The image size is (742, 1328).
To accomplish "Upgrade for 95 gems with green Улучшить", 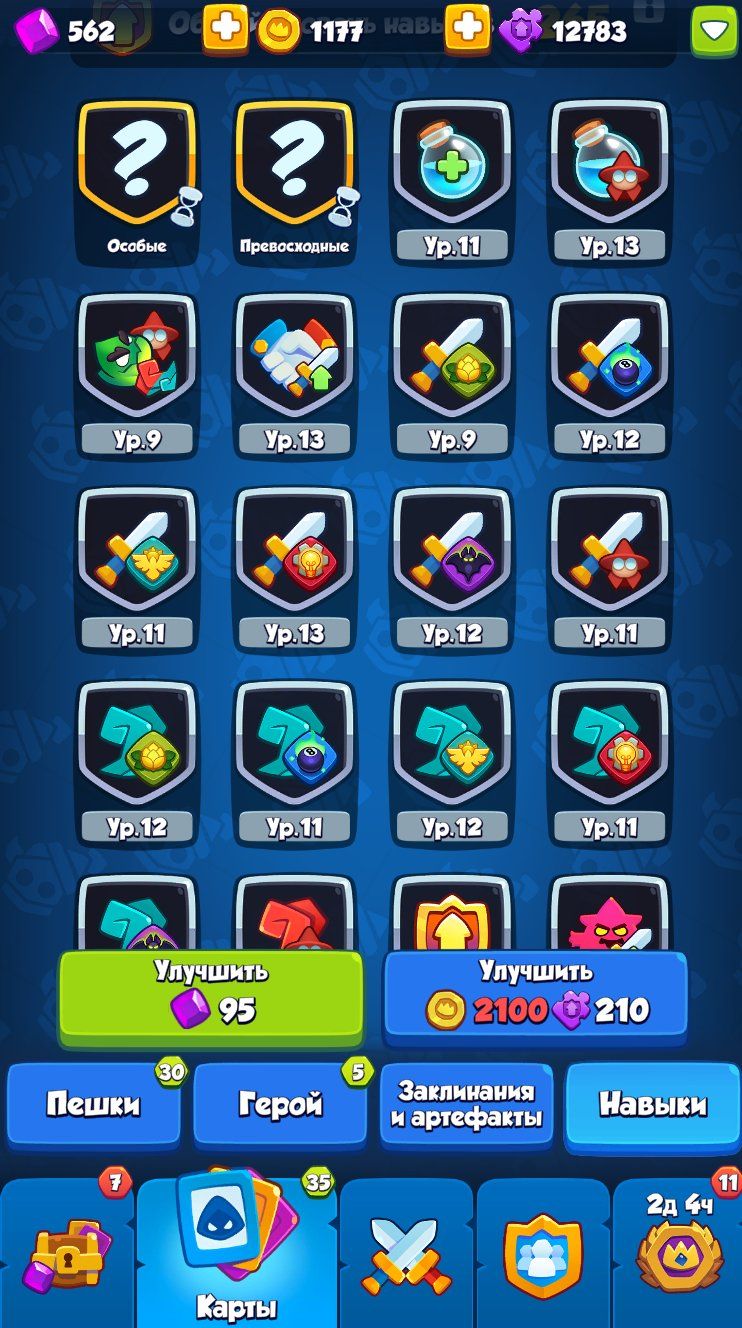I will (x=211, y=995).
